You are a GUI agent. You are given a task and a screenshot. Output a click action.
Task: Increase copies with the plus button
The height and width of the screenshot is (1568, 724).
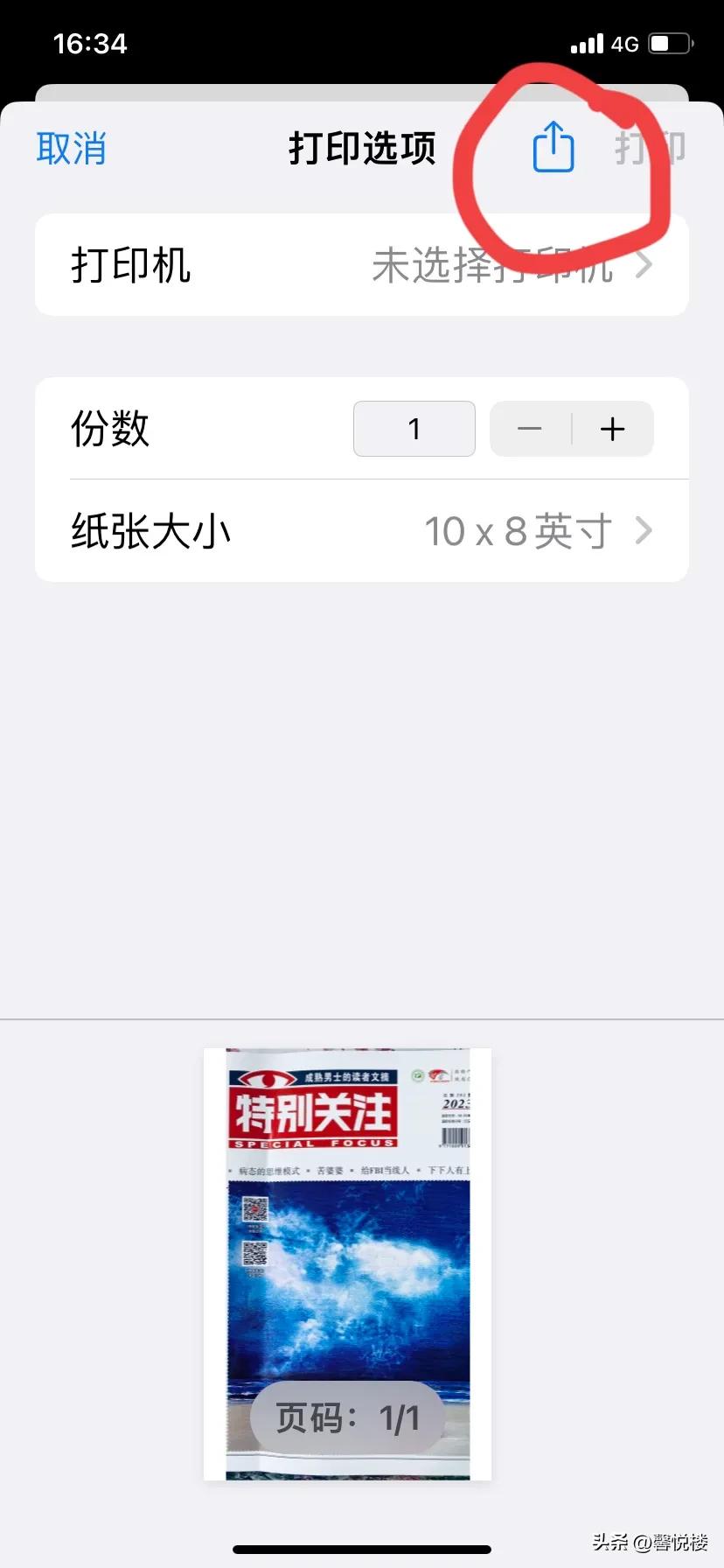pos(612,429)
